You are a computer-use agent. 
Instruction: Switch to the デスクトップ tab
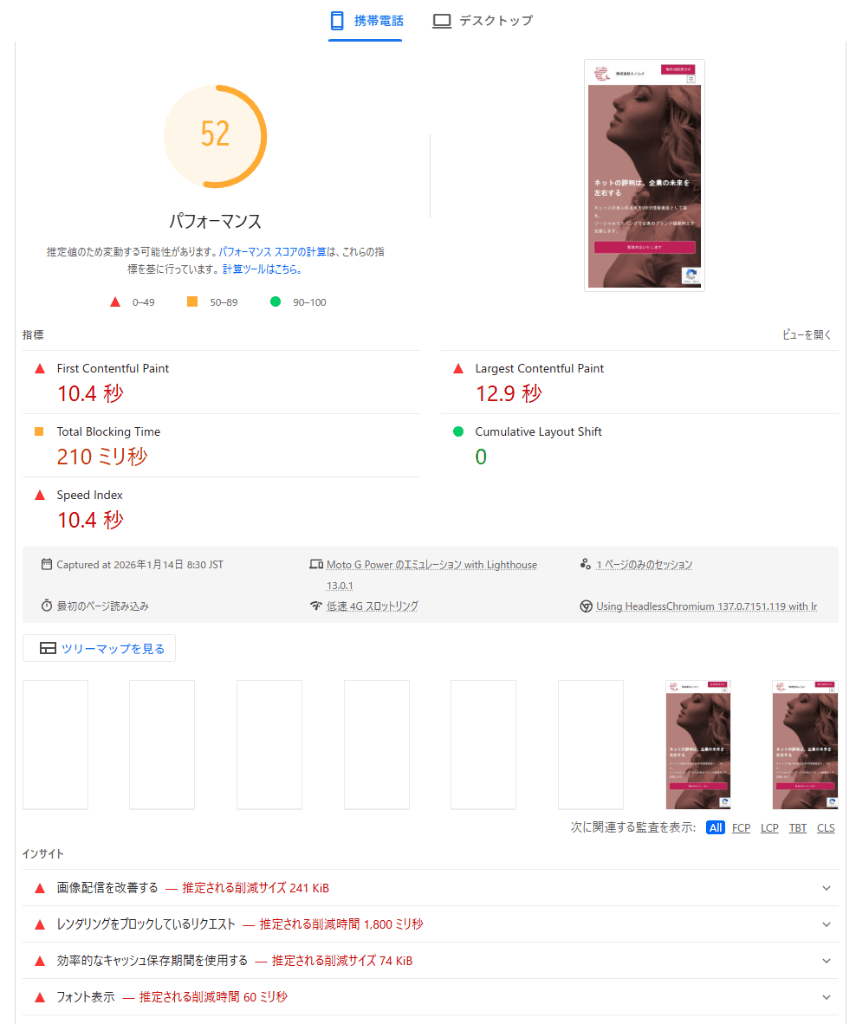tap(482, 21)
